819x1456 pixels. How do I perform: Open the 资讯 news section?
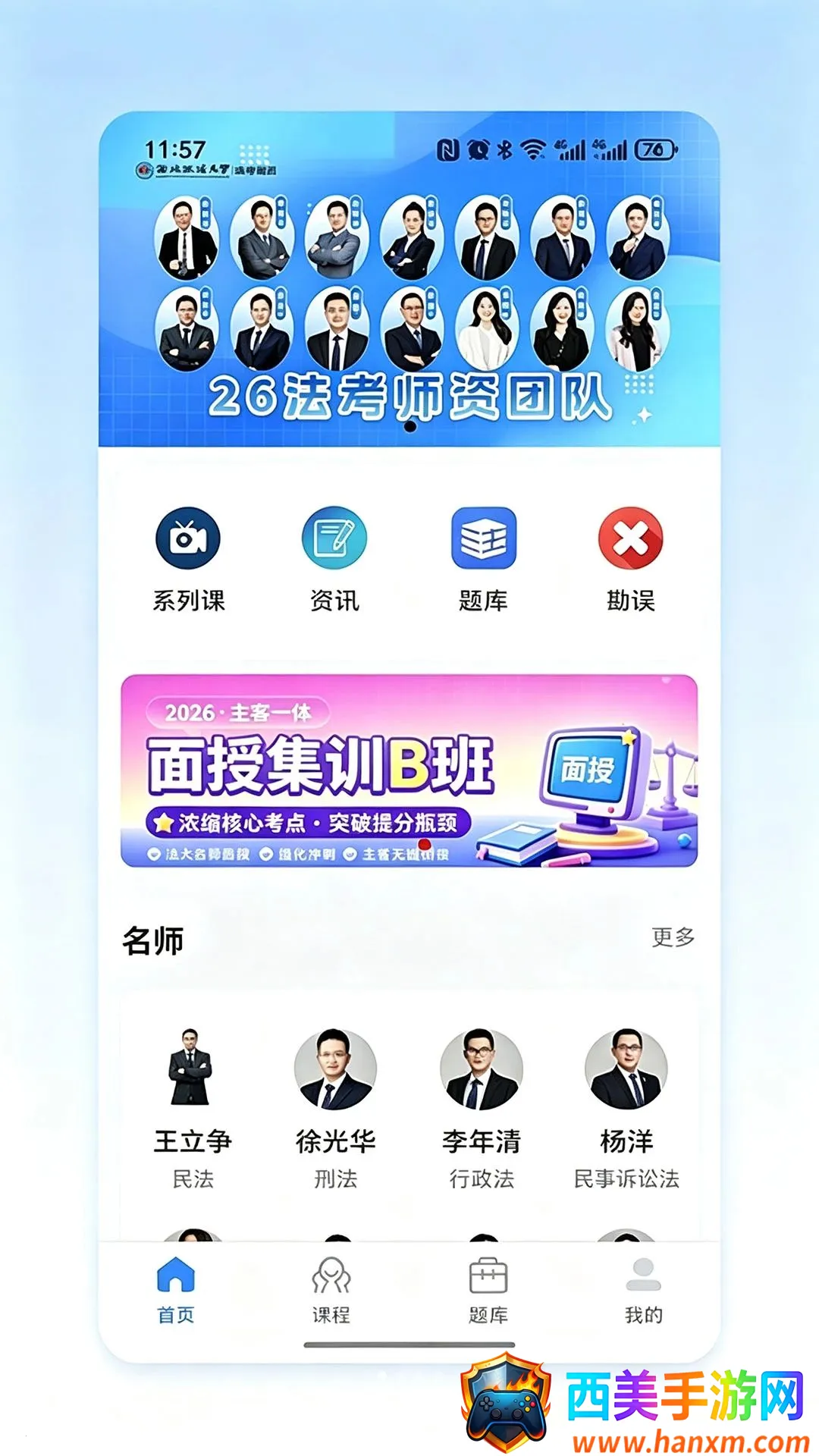(334, 560)
